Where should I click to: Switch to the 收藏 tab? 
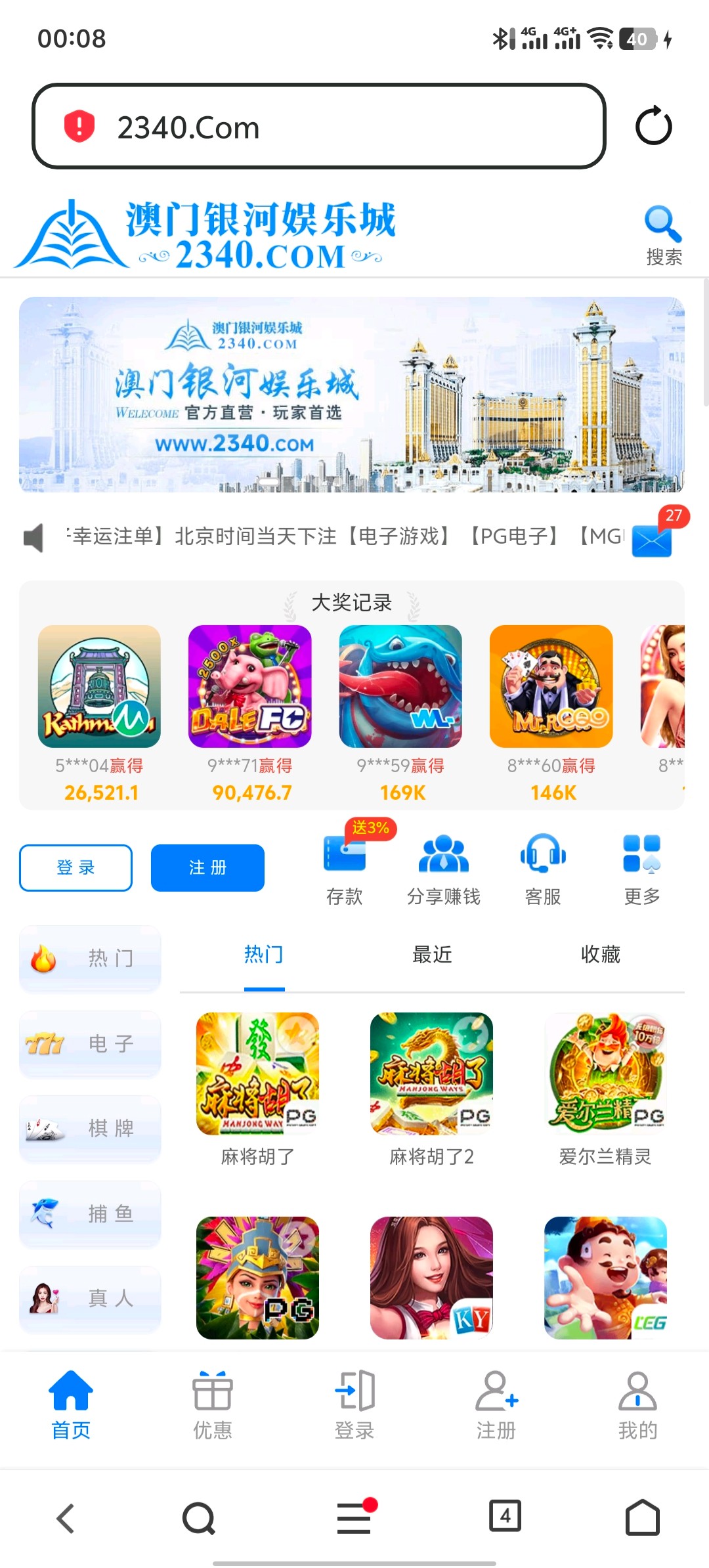pyautogui.click(x=600, y=954)
